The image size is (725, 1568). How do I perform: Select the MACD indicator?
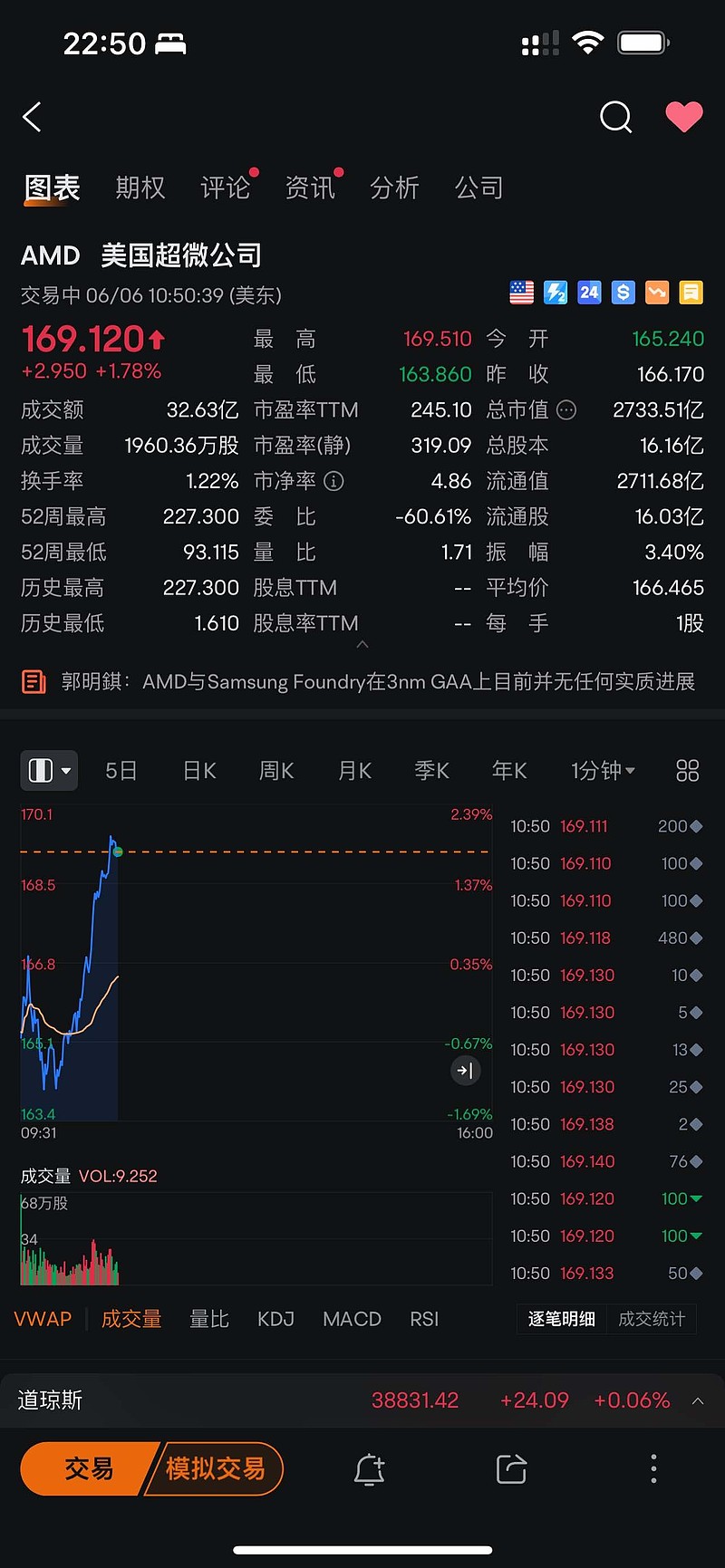click(352, 1319)
